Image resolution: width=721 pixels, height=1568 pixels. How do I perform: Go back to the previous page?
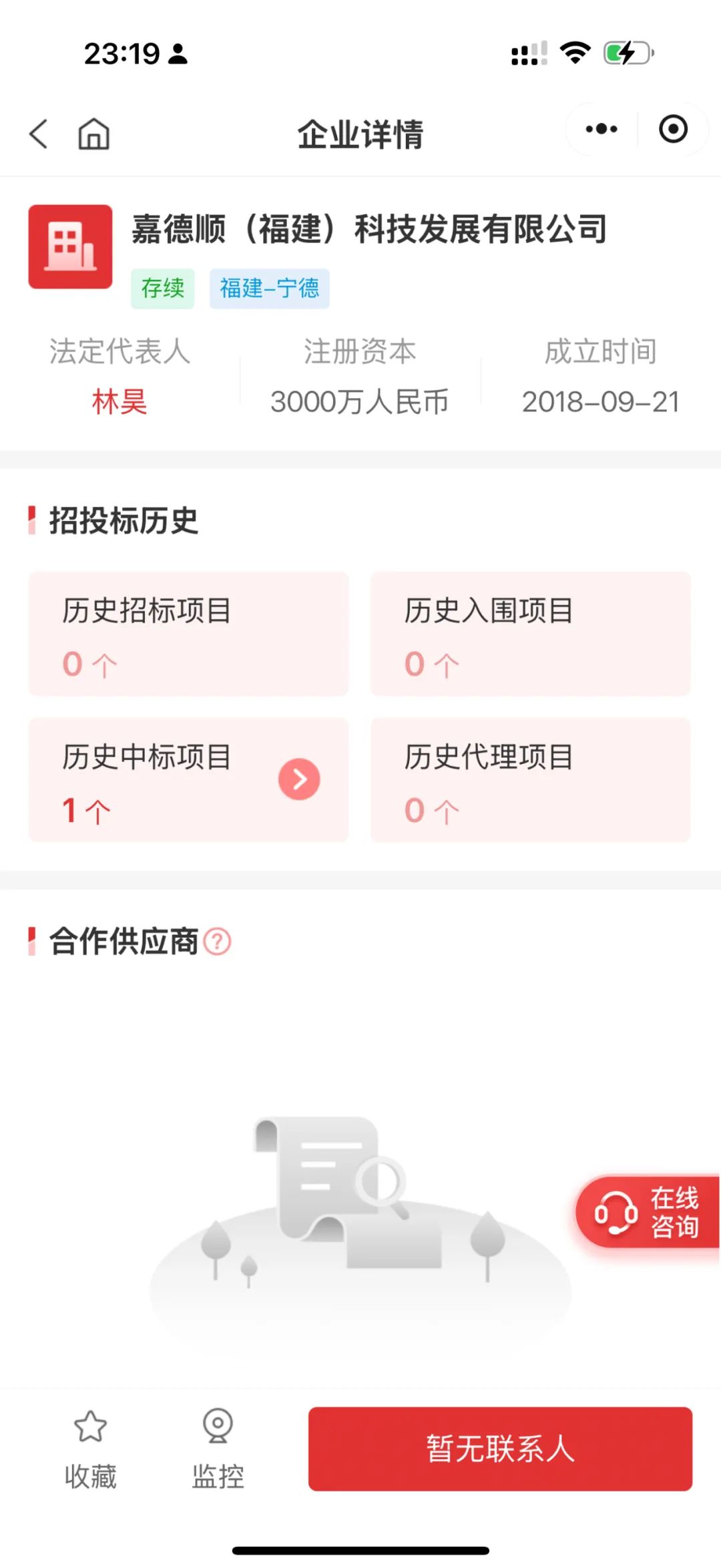coord(39,134)
